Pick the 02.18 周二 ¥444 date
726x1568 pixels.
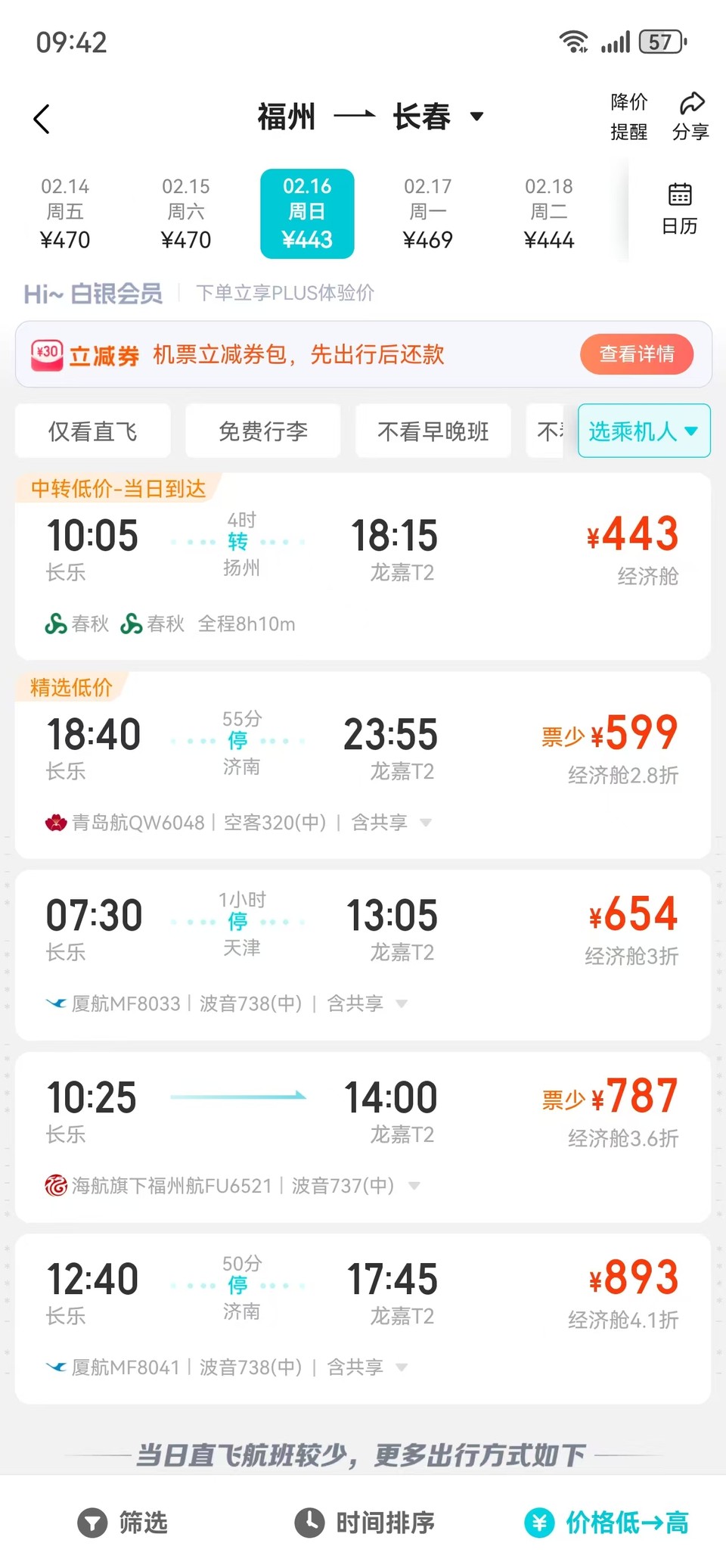(x=549, y=213)
